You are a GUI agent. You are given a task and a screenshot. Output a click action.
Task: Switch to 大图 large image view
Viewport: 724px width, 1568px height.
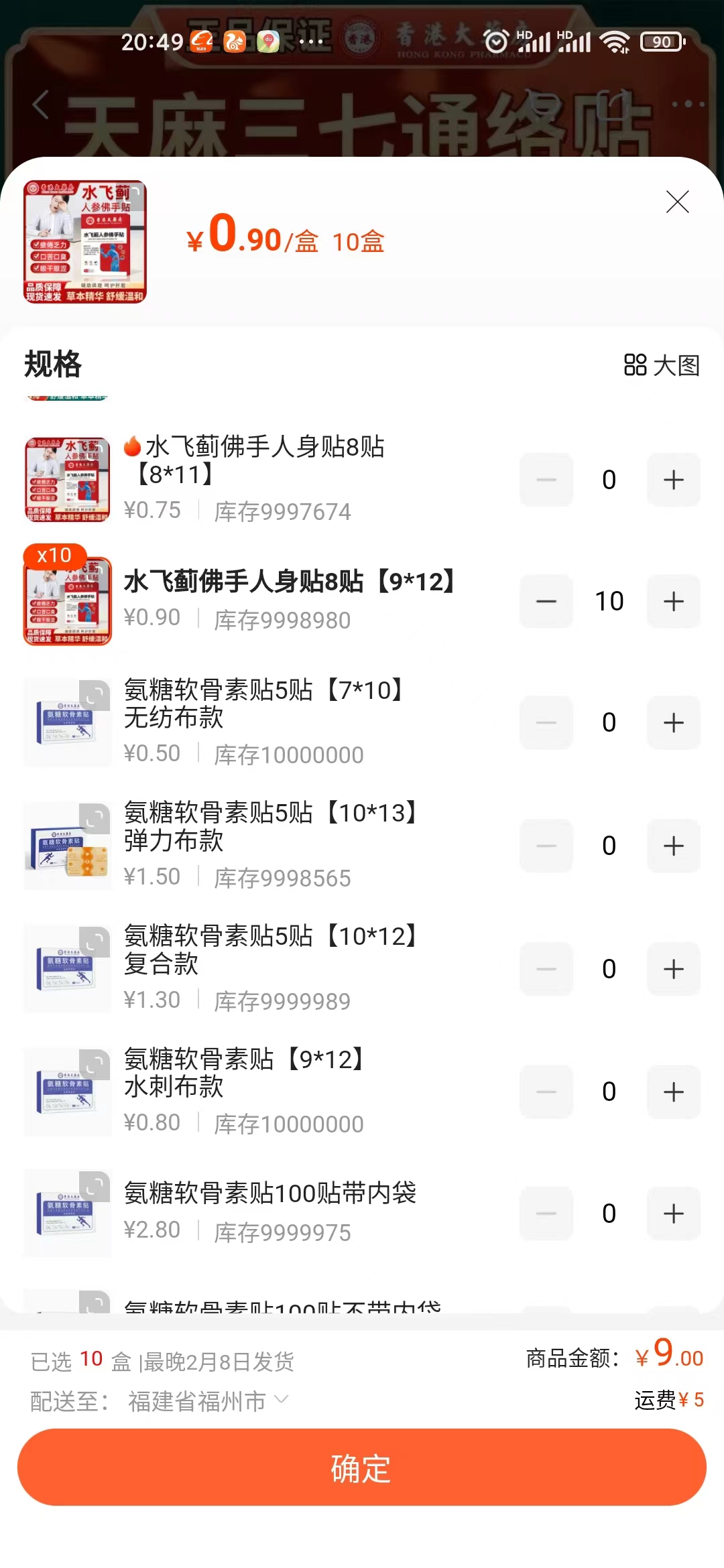pyautogui.click(x=662, y=365)
